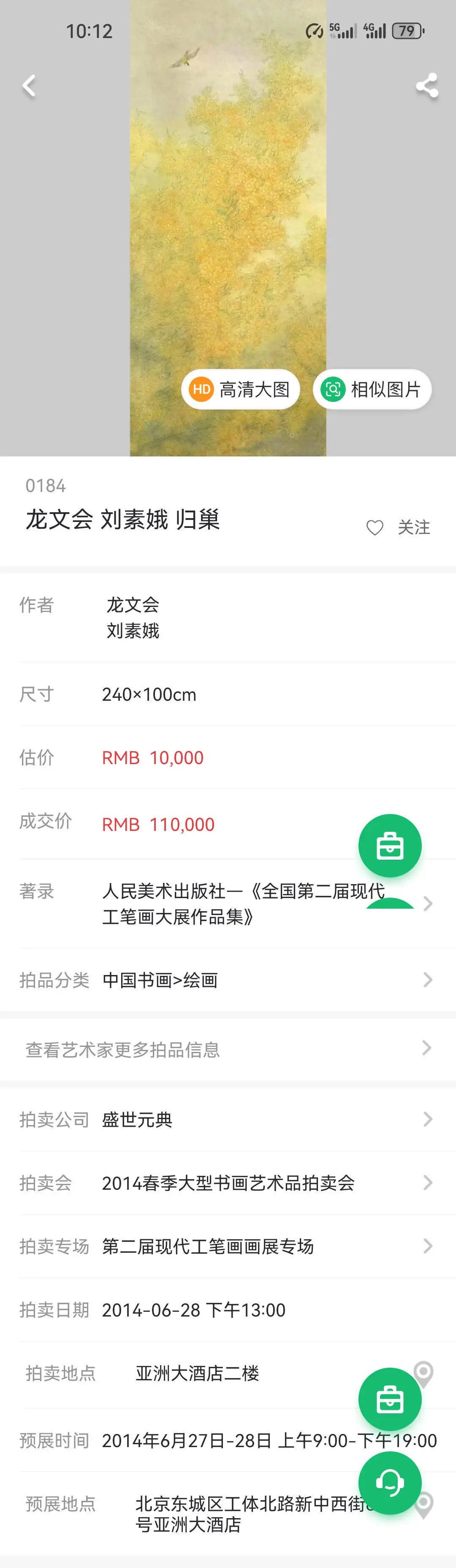Screen dimensions: 456x1568
Task: Share this auction lot
Action: (427, 86)
